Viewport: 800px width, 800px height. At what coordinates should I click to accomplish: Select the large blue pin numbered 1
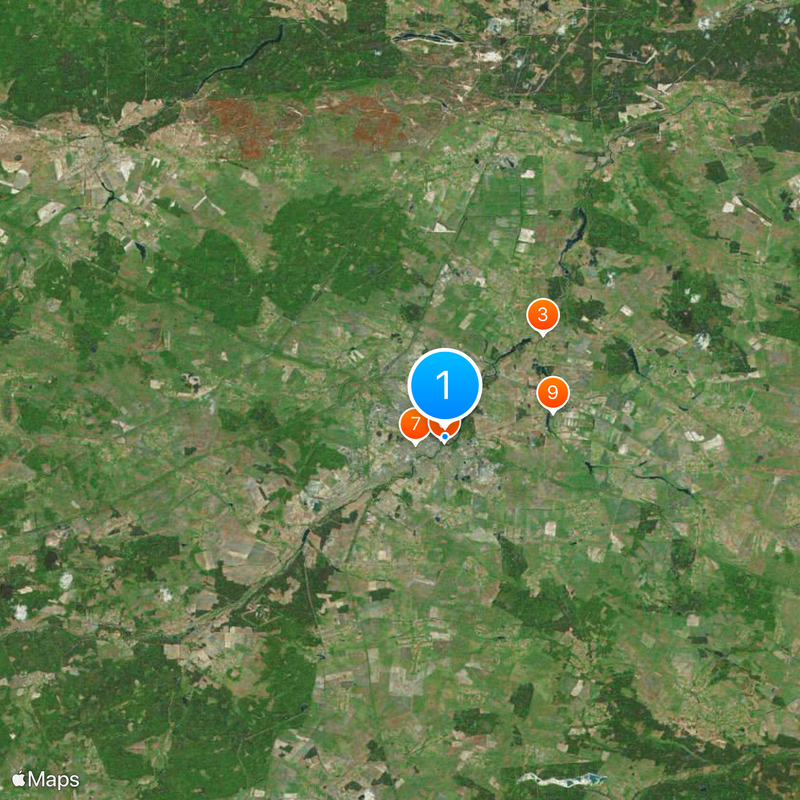(x=445, y=385)
